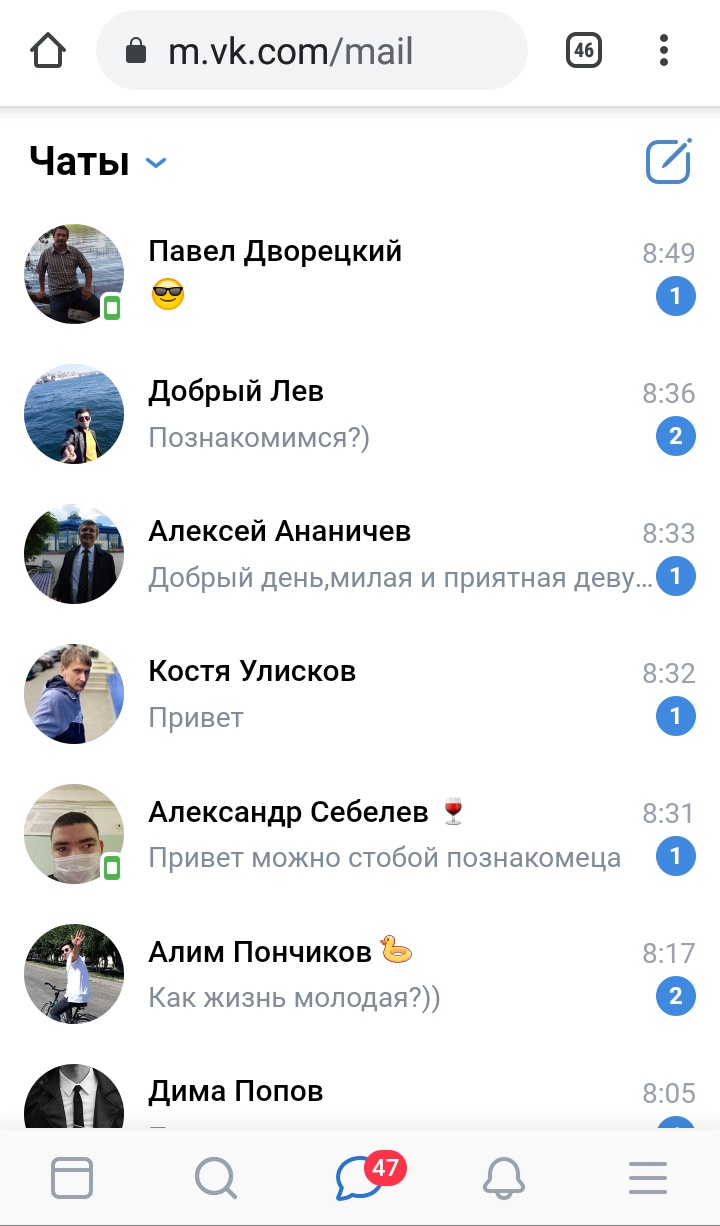Open the chat with Добрый Лев
720x1226 pixels.
[360, 413]
